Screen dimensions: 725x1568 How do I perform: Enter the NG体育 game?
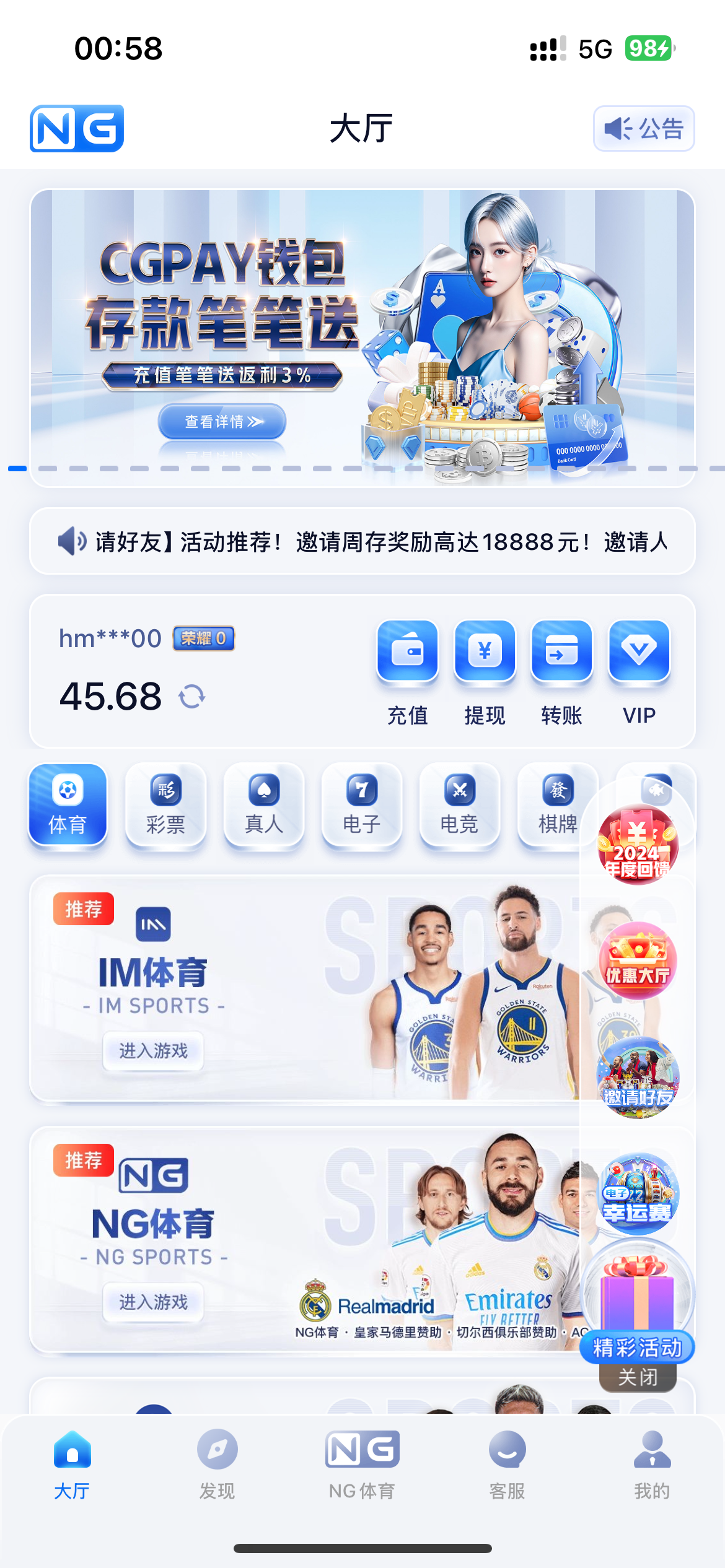click(x=153, y=1302)
